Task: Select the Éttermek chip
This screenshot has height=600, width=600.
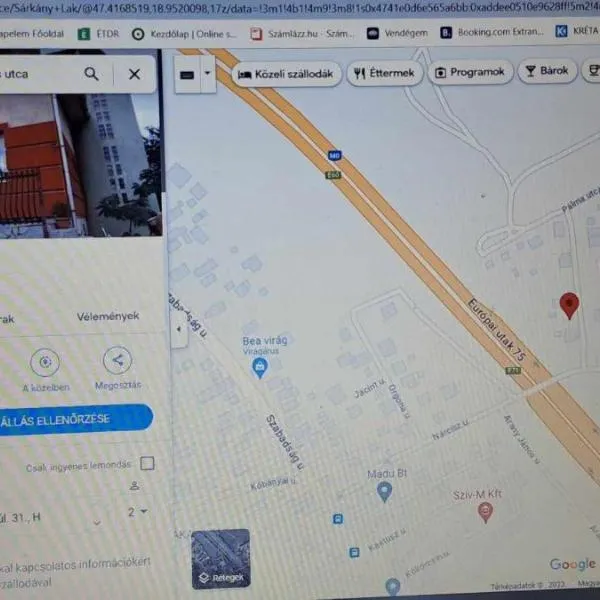Action: pyautogui.click(x=384, y=73)
